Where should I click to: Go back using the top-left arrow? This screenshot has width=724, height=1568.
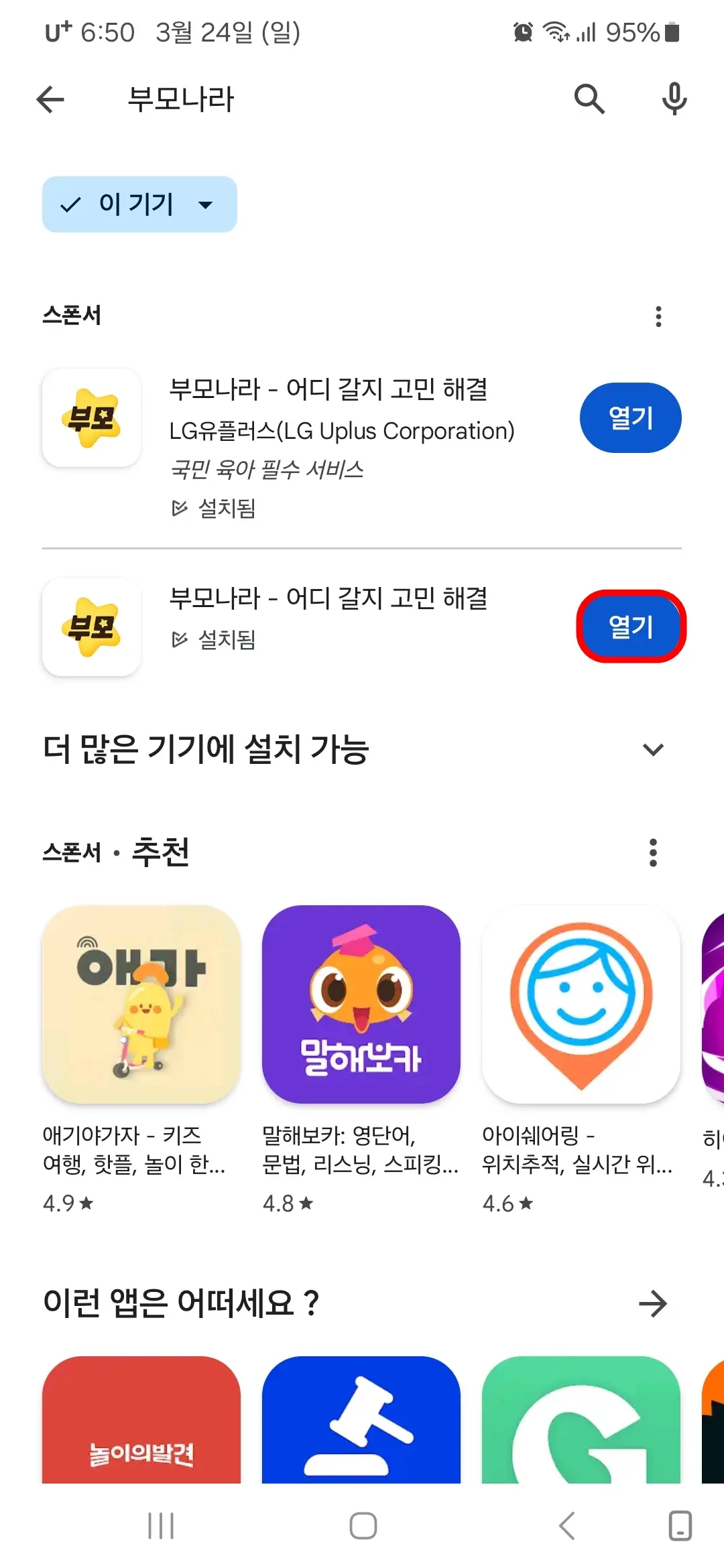pos(50,99)
